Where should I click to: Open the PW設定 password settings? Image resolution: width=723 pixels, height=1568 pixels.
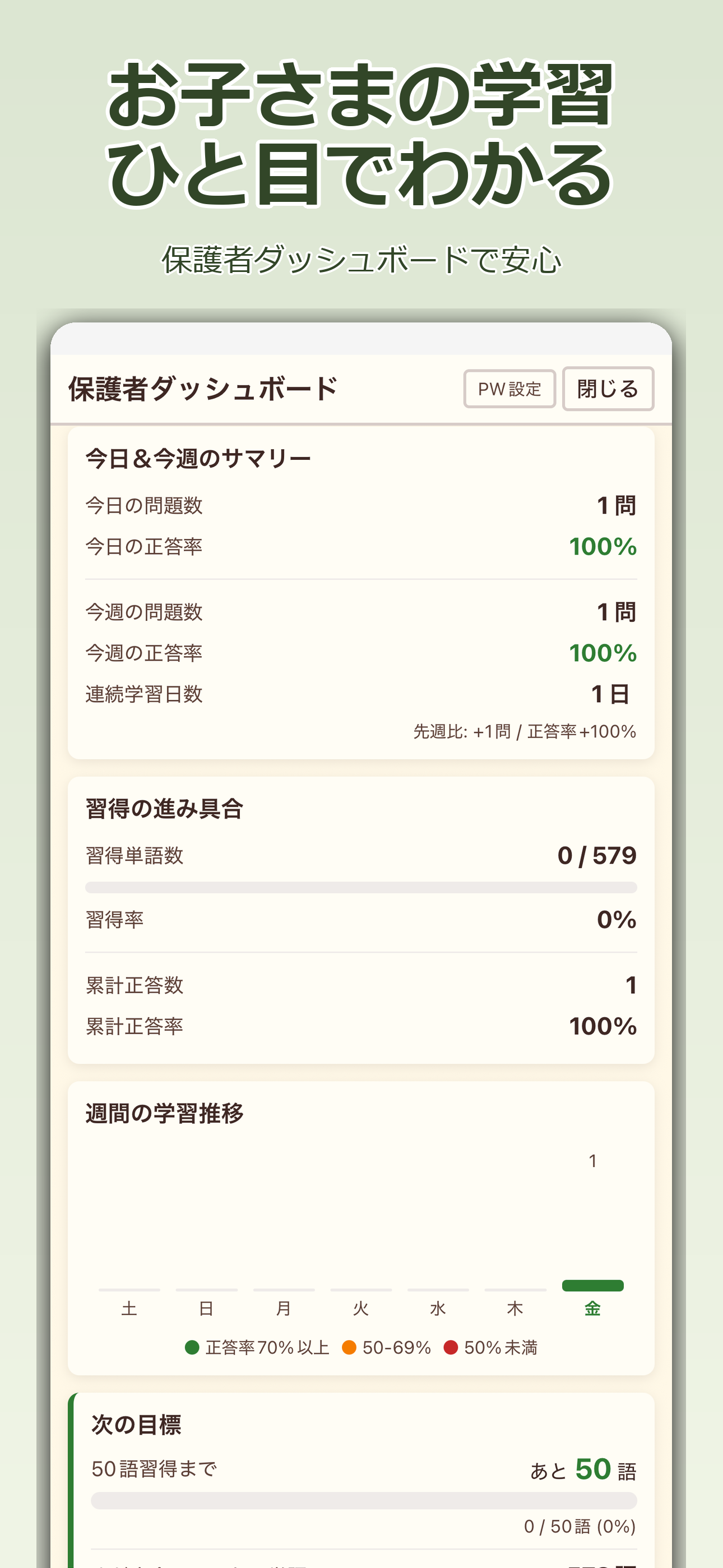[x=509, y=388]
